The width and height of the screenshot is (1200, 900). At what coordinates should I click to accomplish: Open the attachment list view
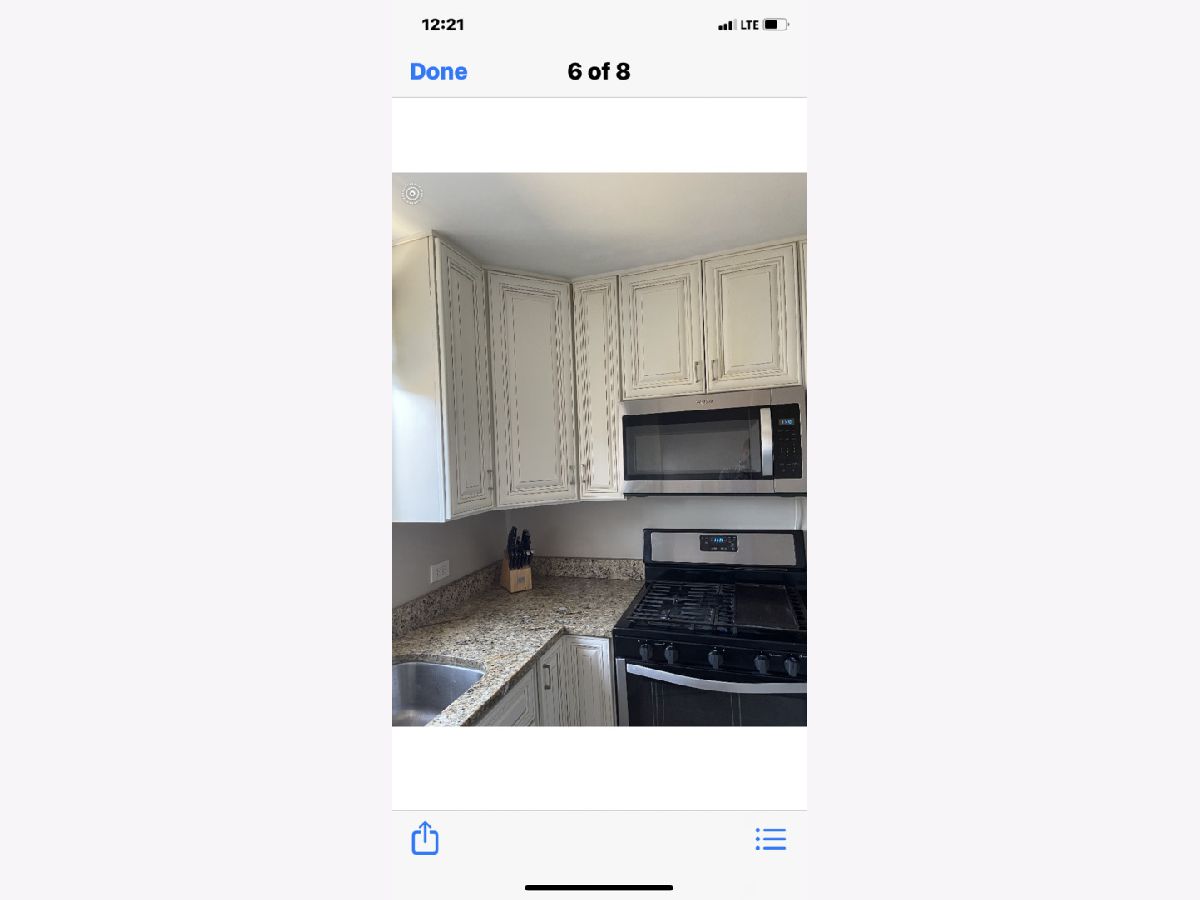[770, 839]
